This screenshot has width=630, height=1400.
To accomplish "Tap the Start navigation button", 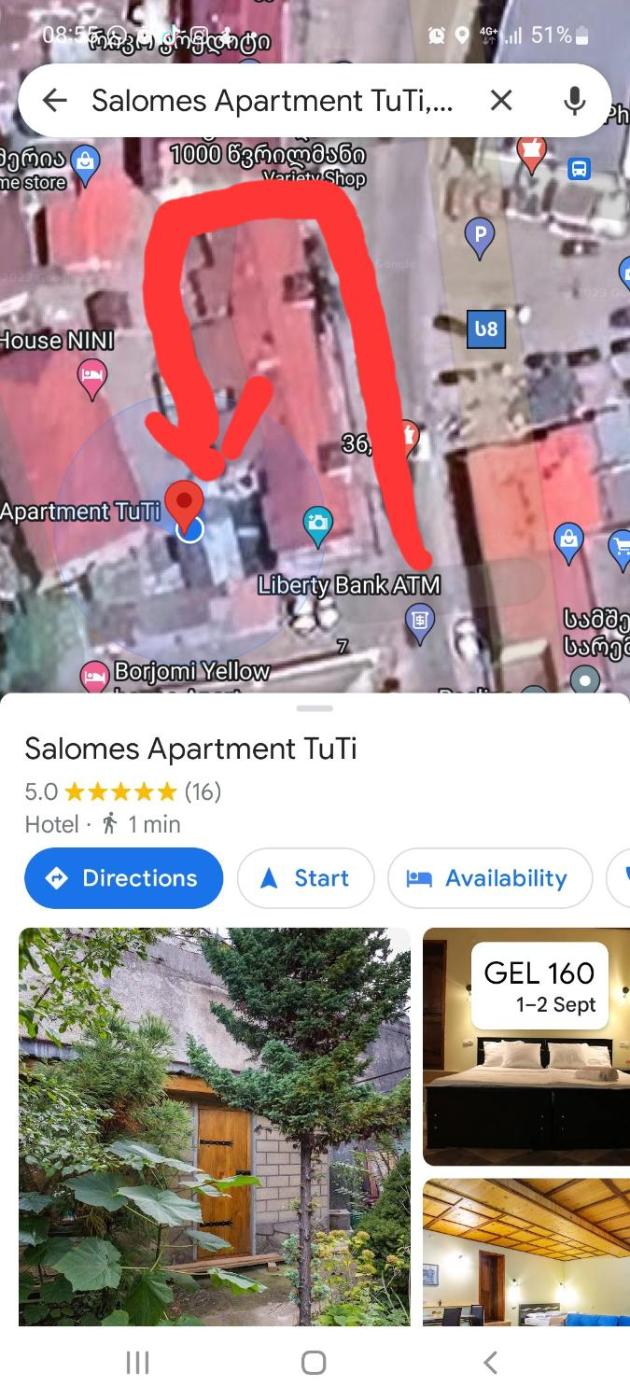I will tap(305, 878).
